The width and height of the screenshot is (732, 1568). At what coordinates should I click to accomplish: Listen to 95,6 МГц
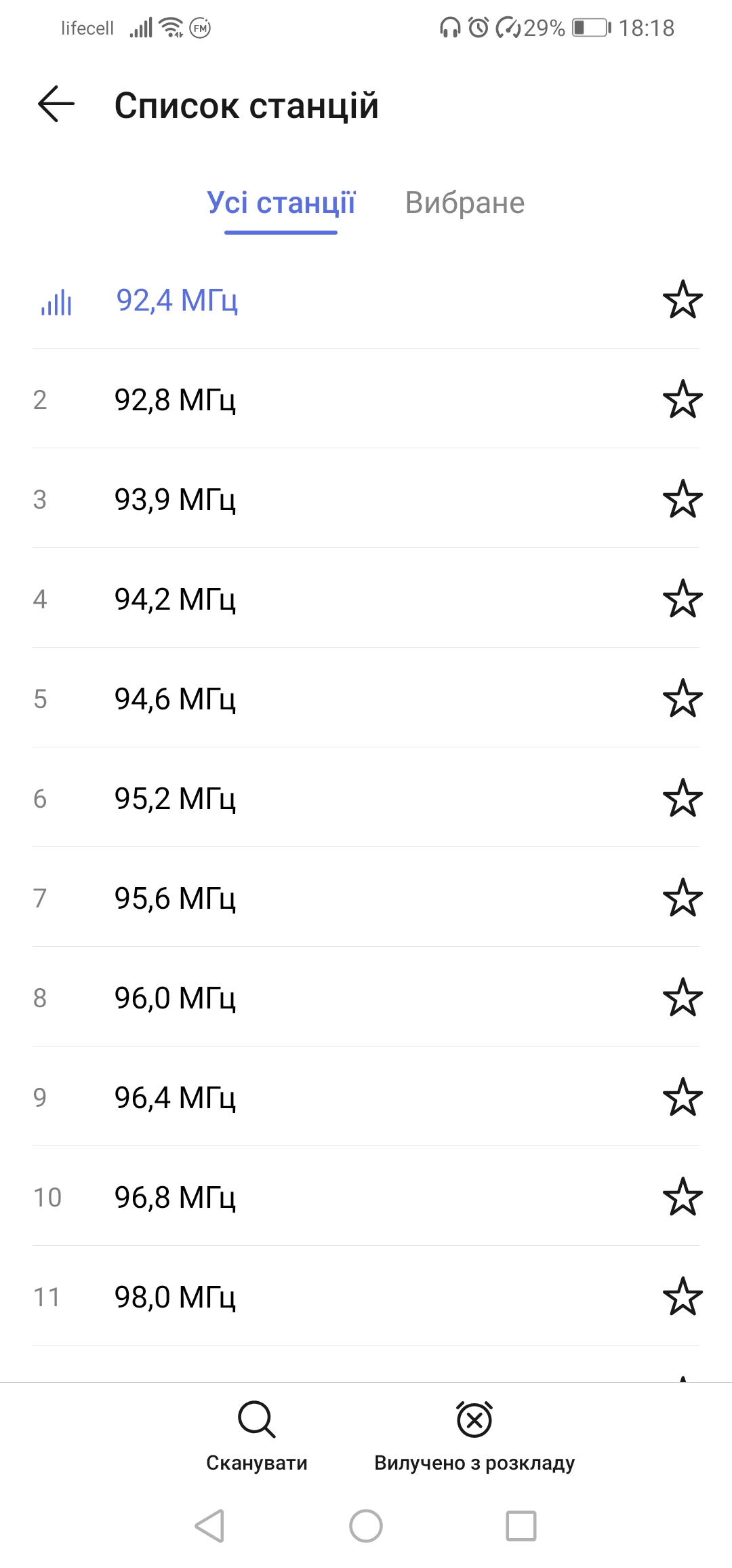point(175,898)
